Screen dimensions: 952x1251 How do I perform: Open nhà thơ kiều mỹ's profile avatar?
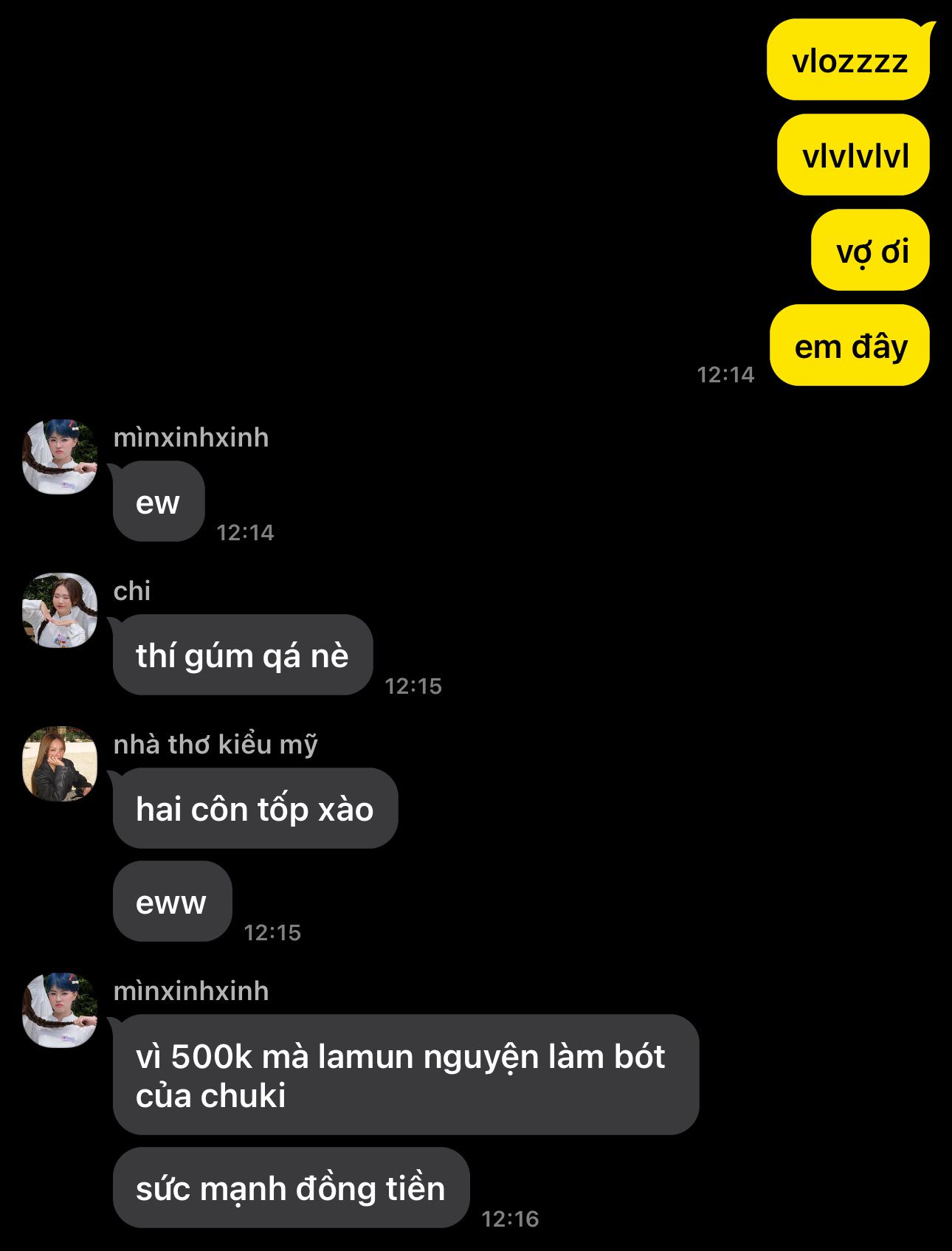60,764
